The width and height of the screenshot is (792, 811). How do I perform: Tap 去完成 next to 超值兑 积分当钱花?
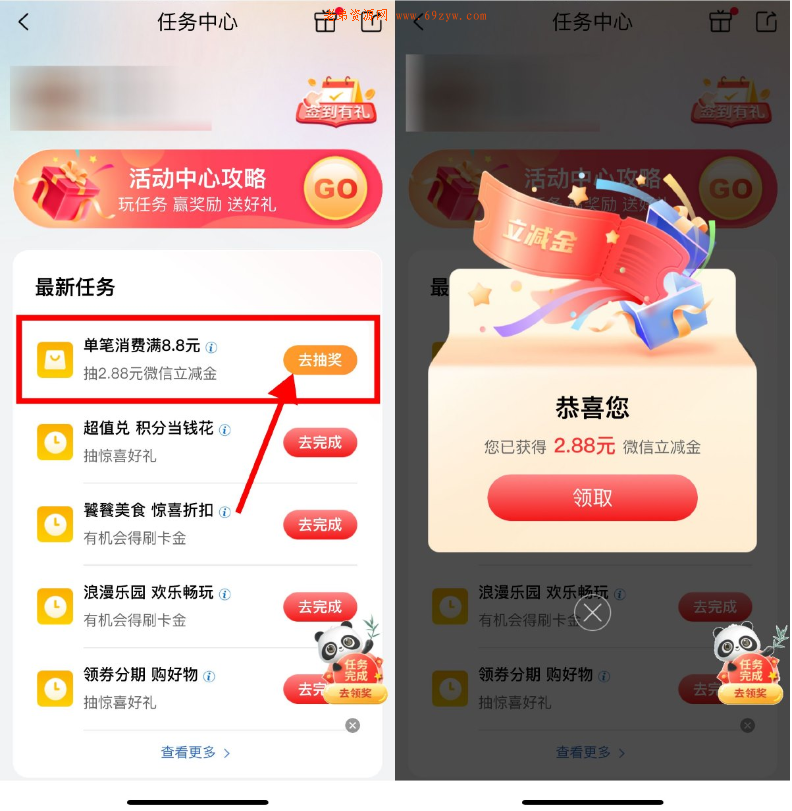click(x=320, y=442)
